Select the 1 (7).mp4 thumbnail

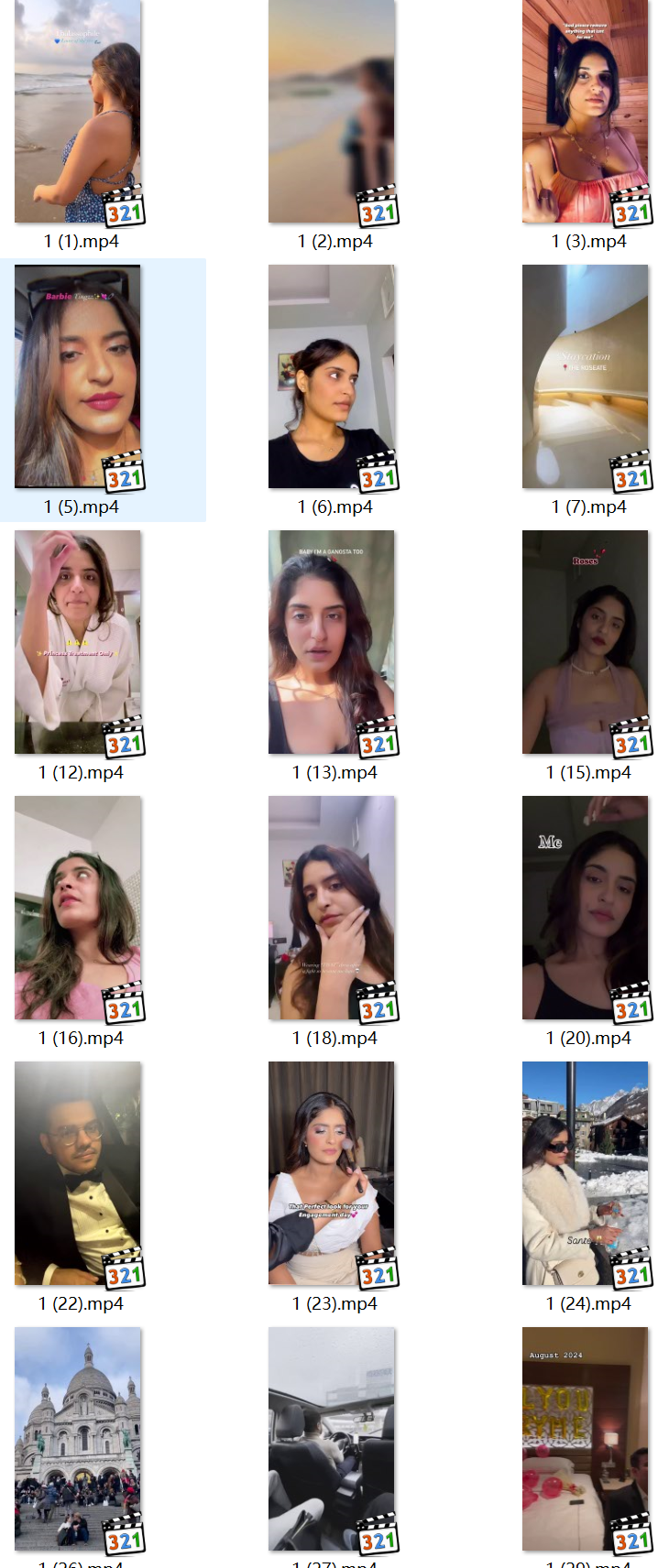pos(586,377)
